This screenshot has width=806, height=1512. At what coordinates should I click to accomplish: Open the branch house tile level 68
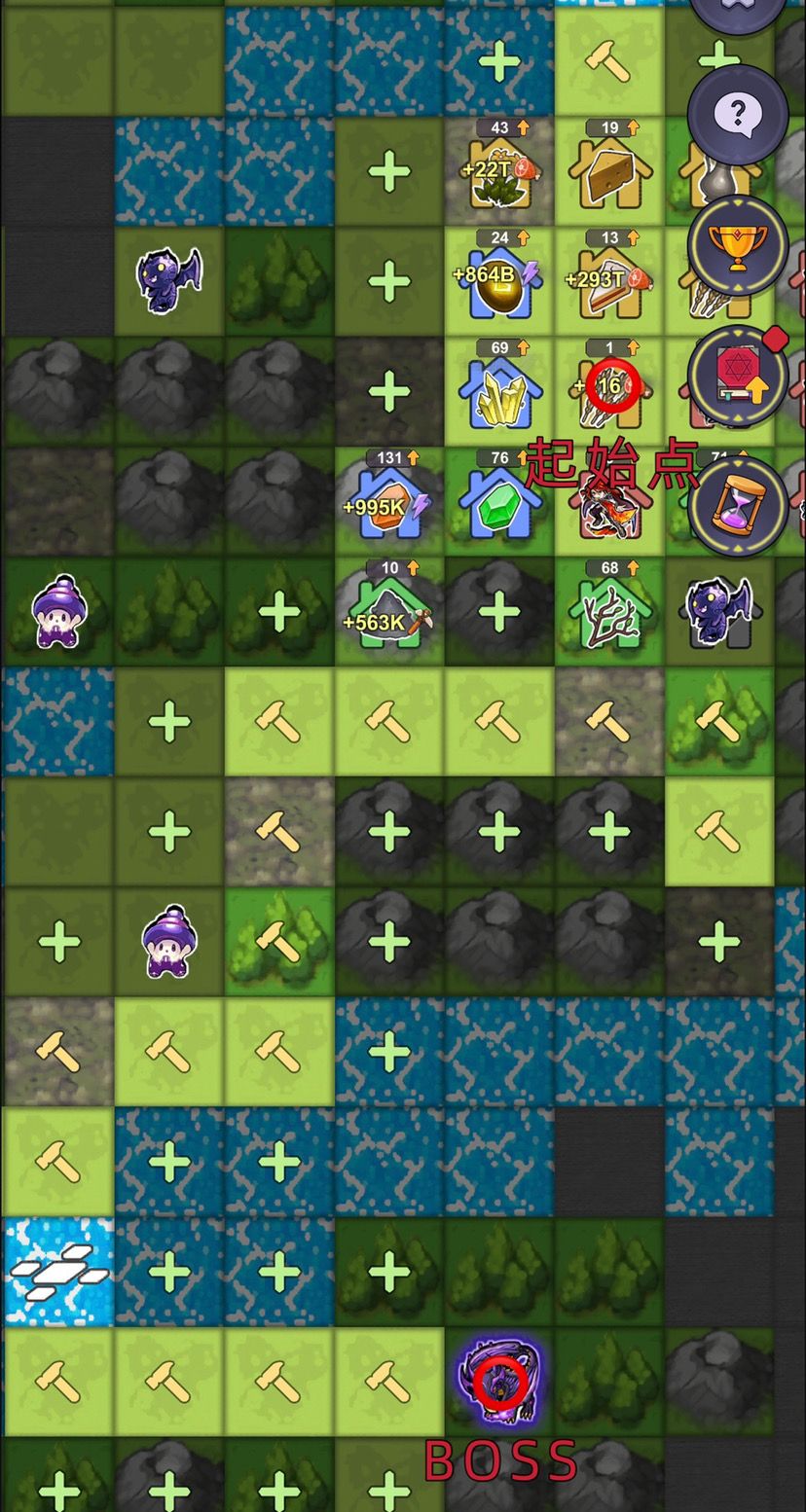coord(609,611)
